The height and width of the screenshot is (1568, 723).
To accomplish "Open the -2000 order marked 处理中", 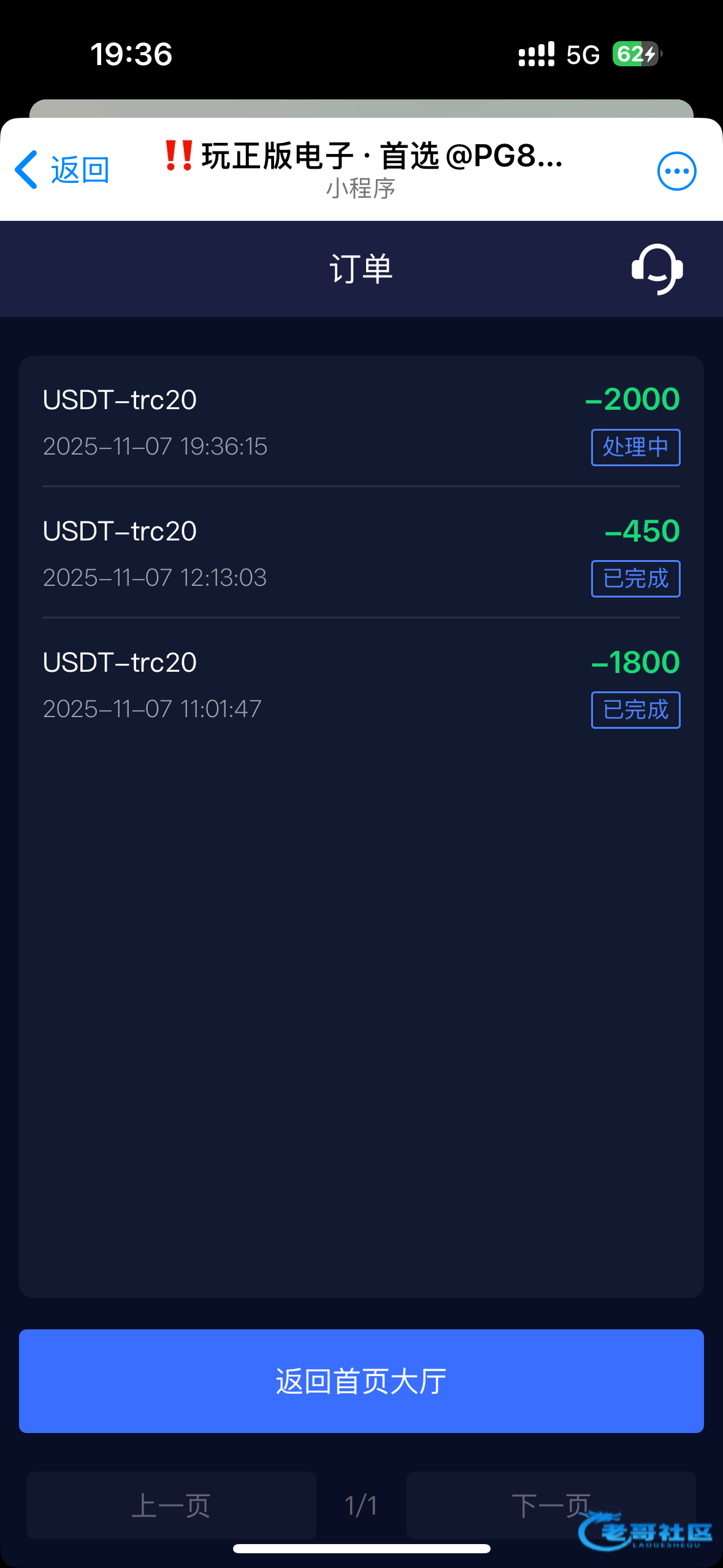I will coord(361,422).
